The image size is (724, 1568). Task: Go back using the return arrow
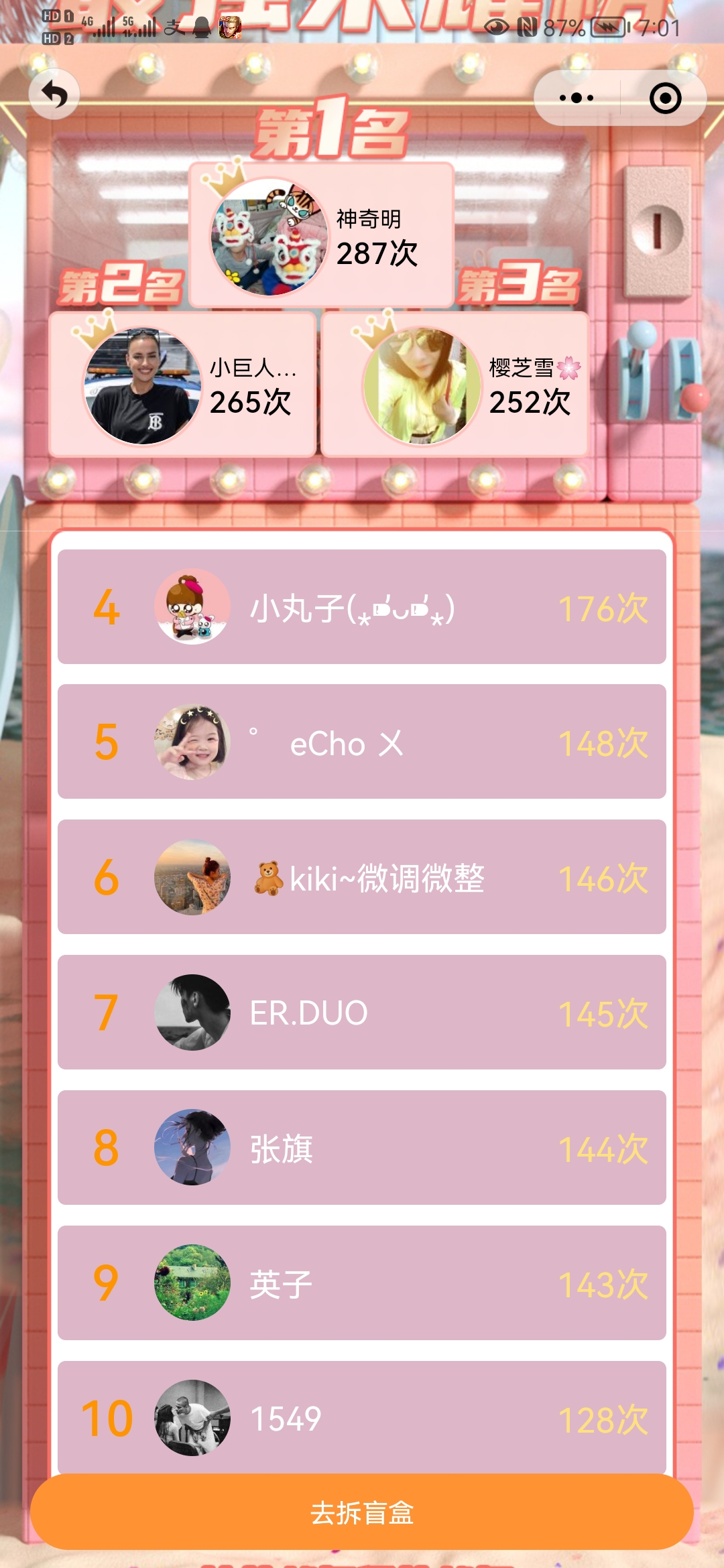click(54, 94)
